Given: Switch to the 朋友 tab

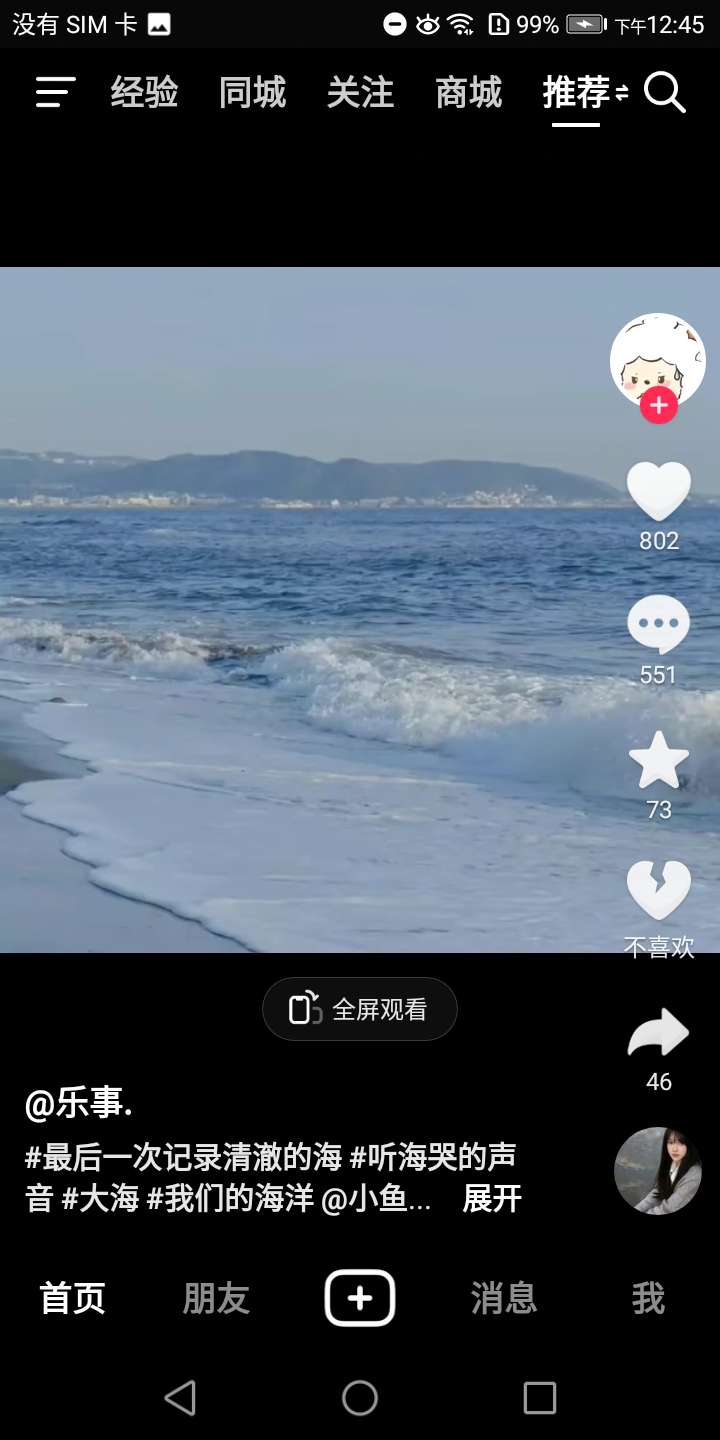Looking at the screenshot, I should [216, 1298].
